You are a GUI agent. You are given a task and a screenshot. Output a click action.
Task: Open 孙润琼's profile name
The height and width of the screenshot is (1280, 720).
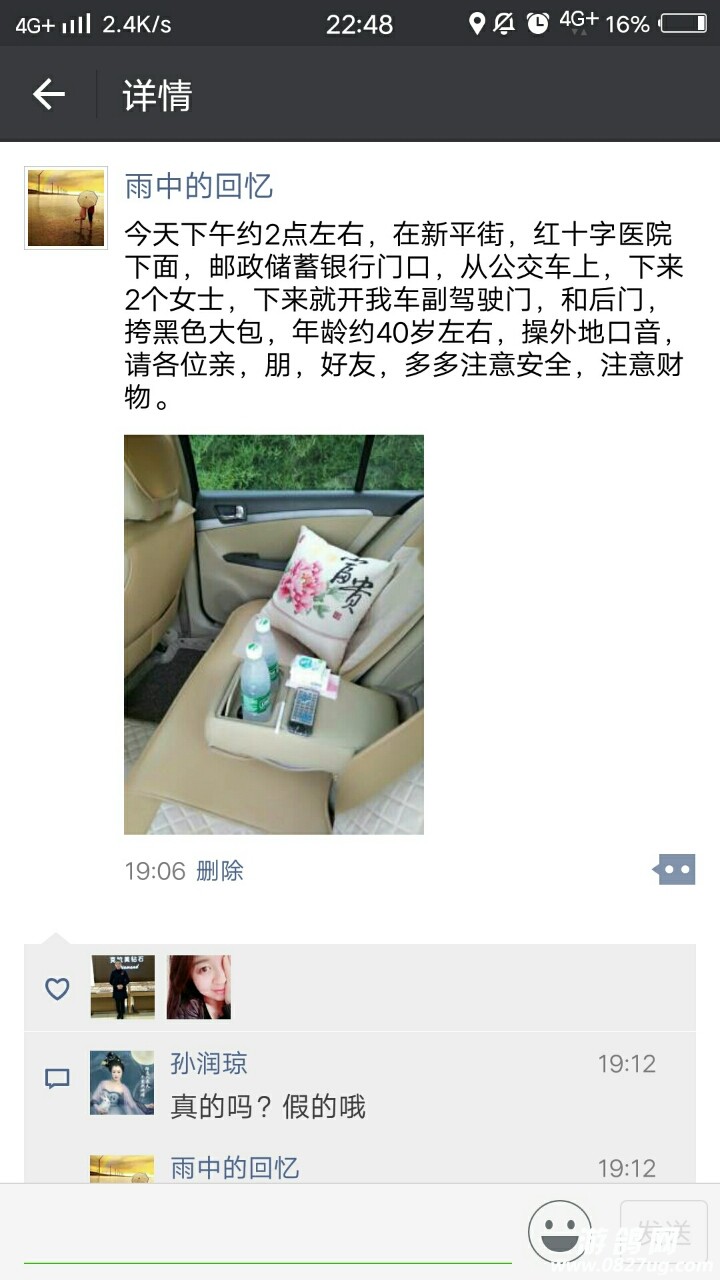pyautogui.click(x=209, y=1063)
